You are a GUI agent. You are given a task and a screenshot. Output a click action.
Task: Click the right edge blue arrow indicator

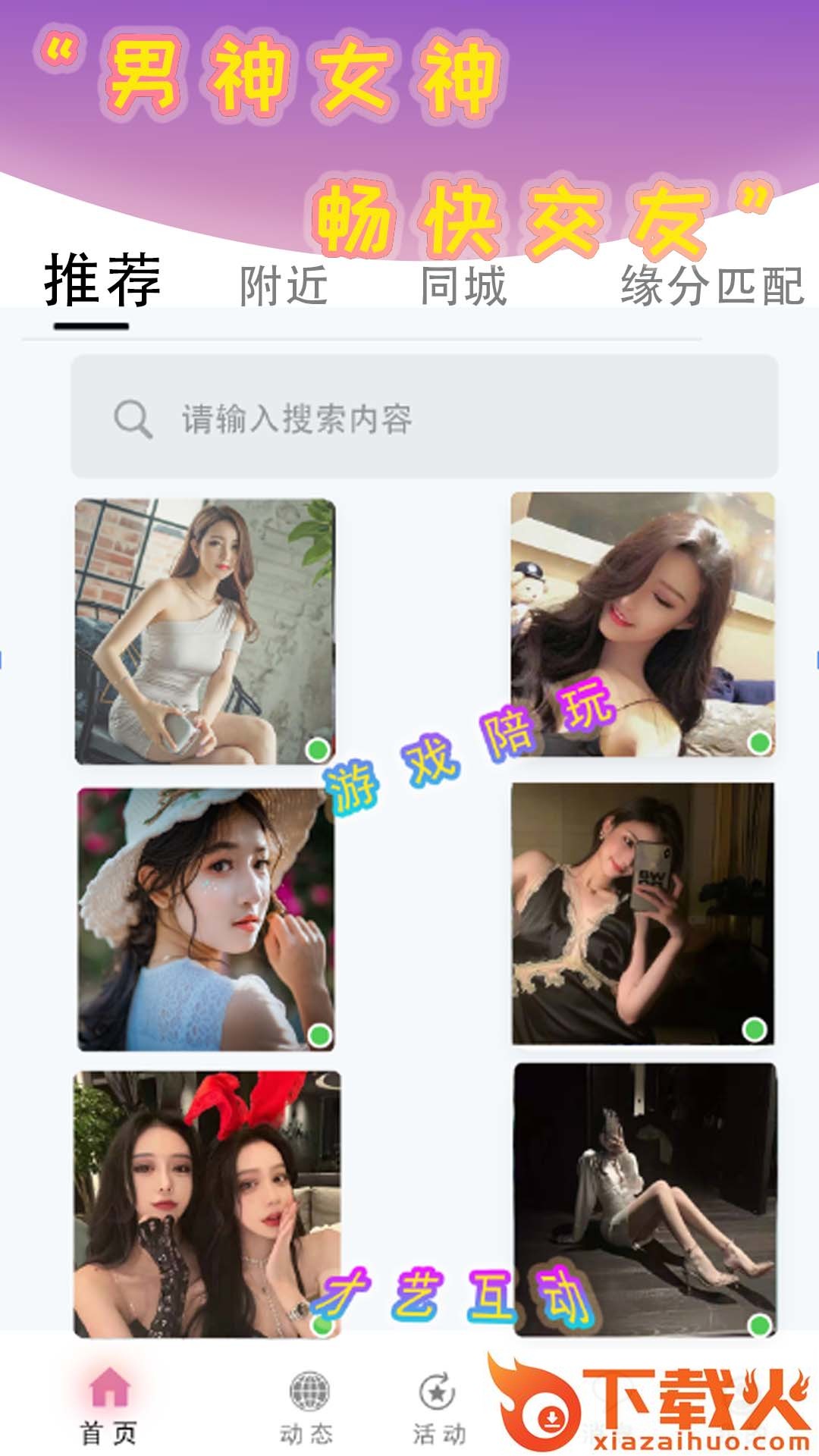[x=816, y=660]
